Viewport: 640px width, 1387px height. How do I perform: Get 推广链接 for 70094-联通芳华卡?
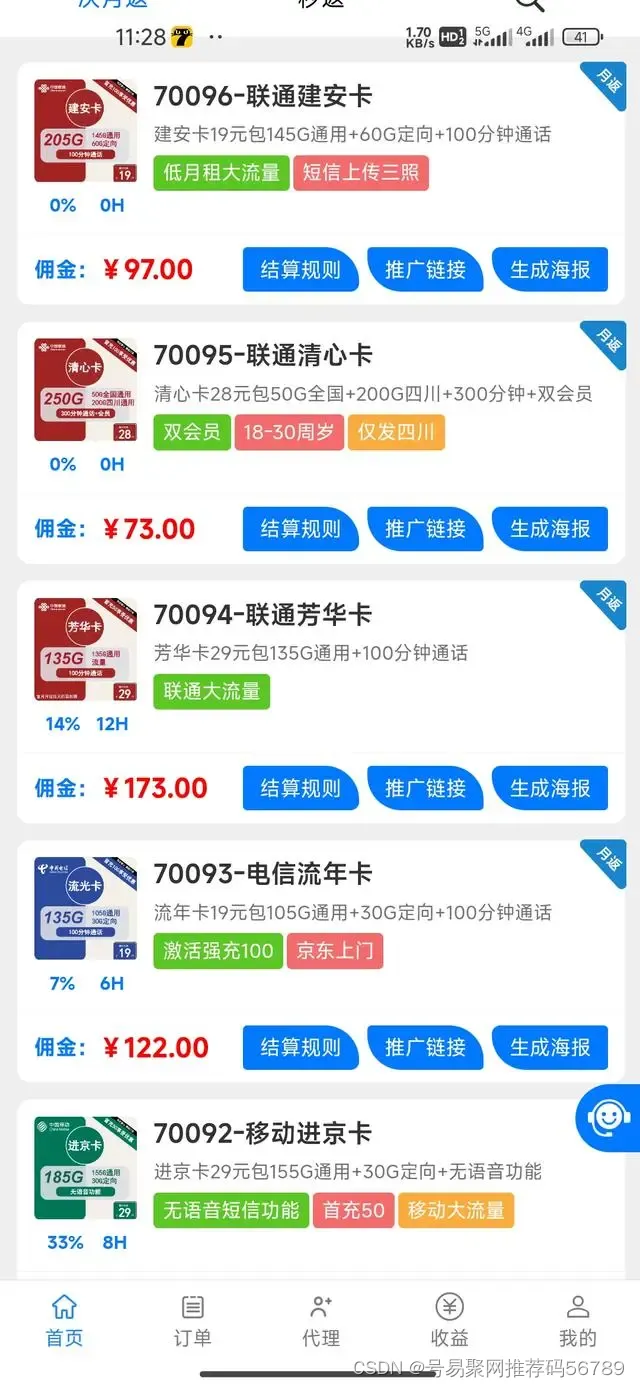(425, 787)
